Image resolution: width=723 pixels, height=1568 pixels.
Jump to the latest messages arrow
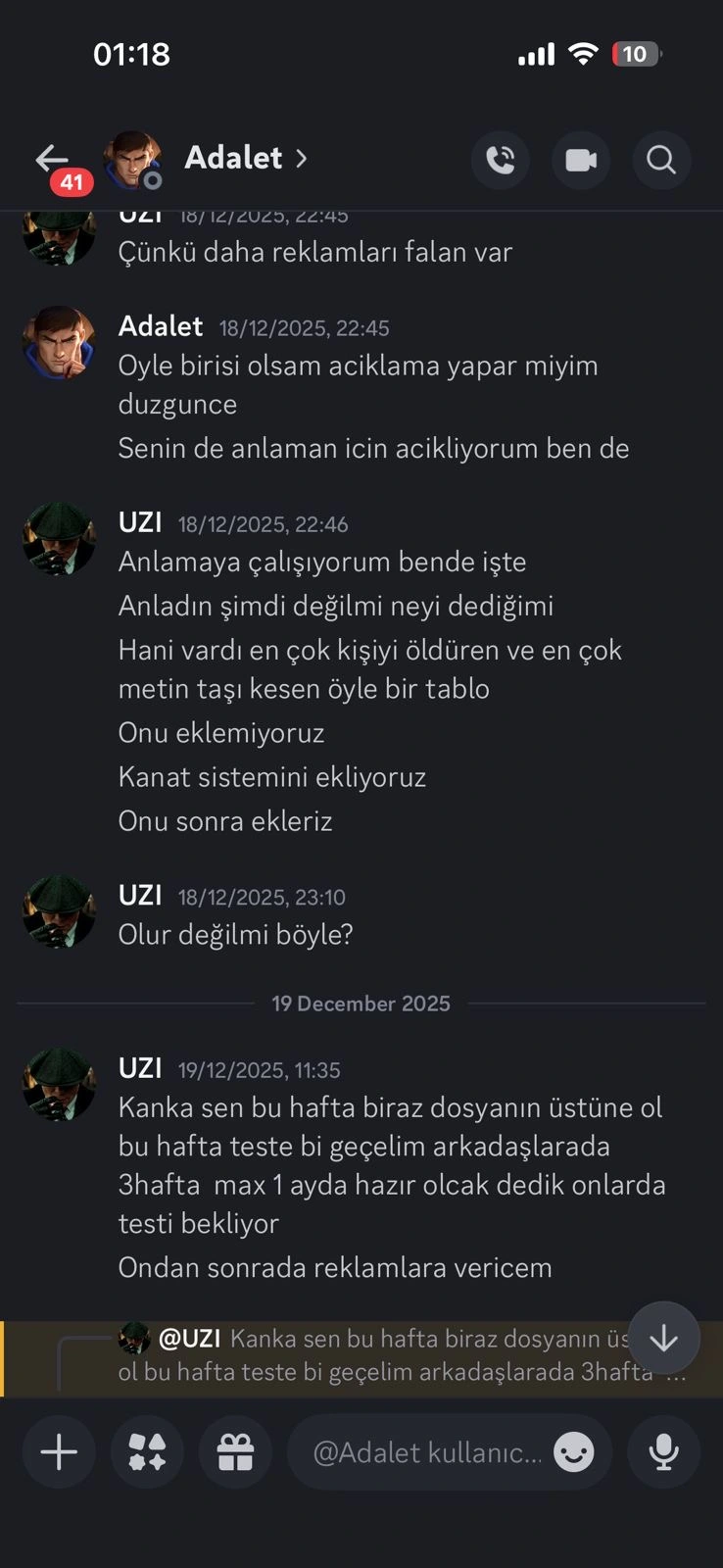coord(663,1338)
